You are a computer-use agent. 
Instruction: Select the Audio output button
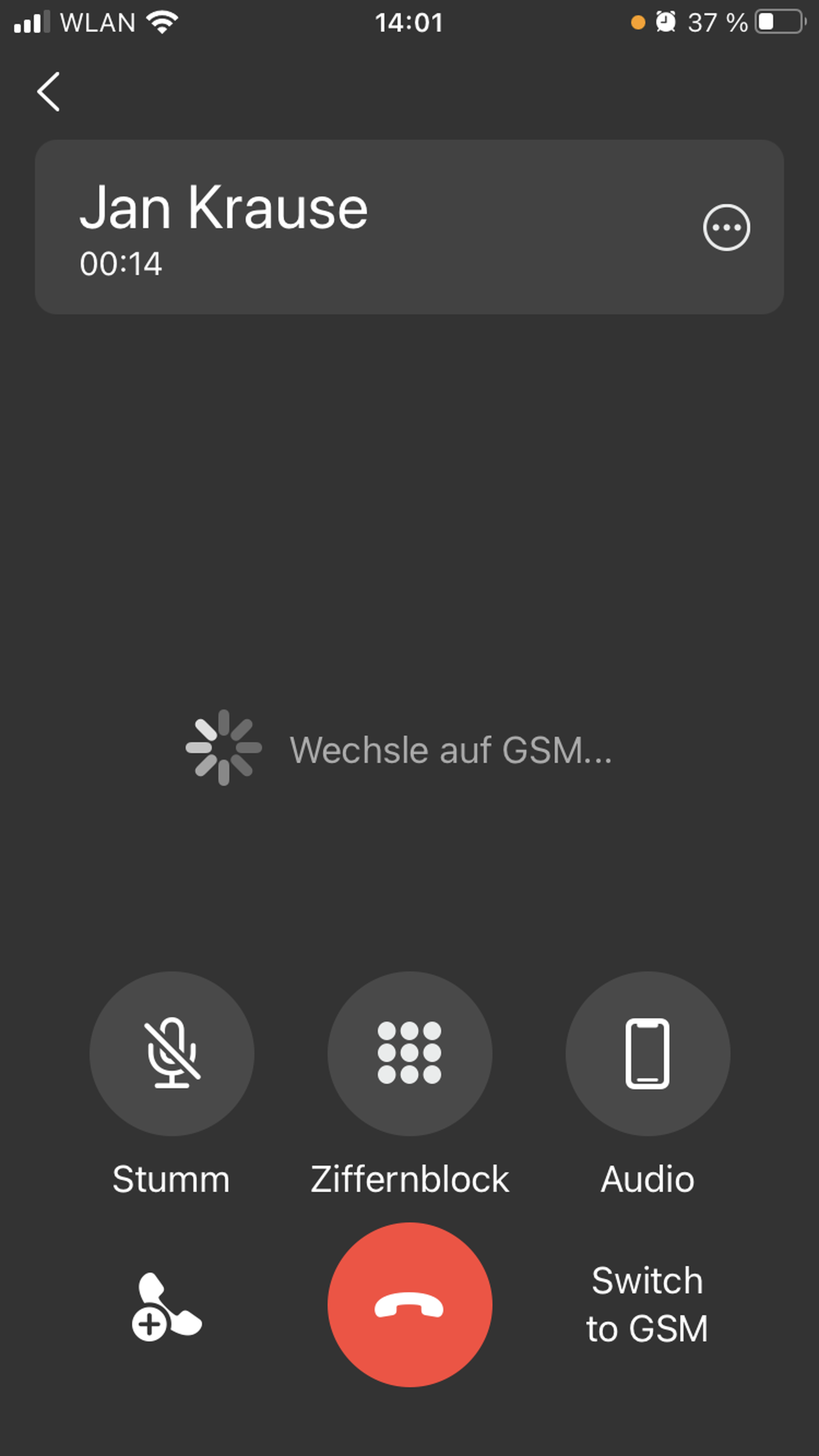point(647,1054)
